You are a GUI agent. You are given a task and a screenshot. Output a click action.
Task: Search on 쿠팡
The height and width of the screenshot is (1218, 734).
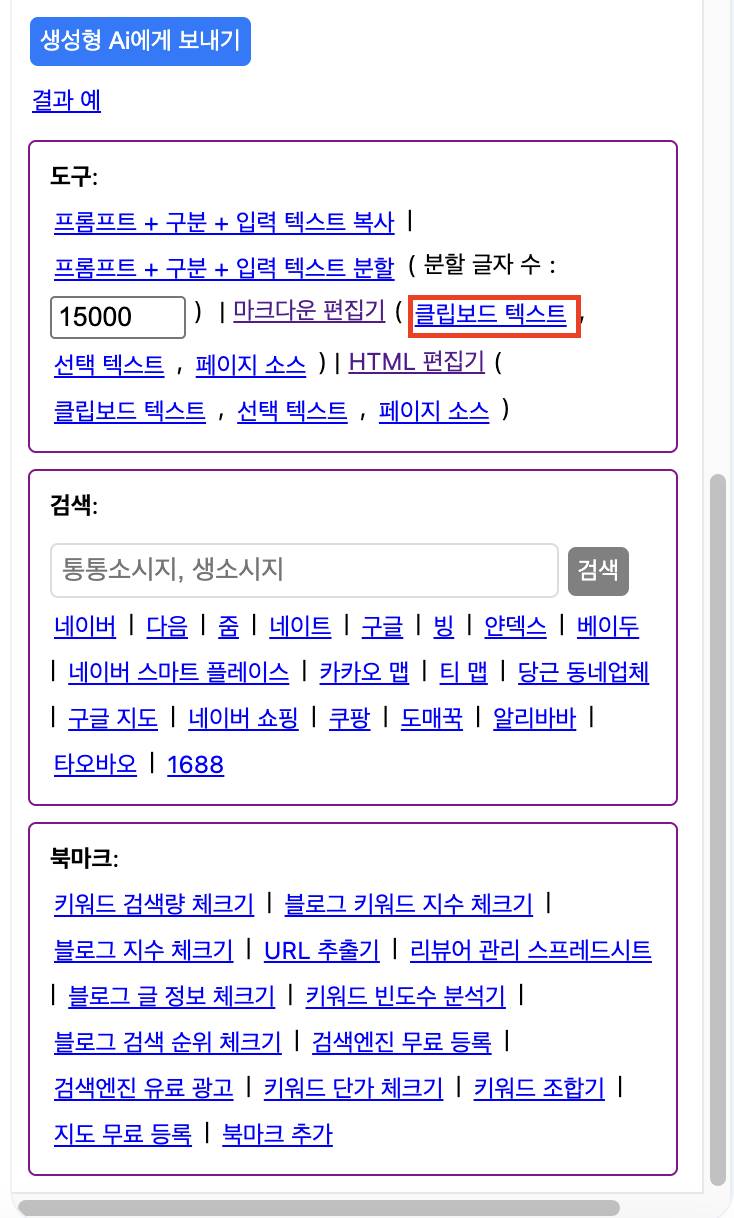pyautogui.click(x=350, y=718)
